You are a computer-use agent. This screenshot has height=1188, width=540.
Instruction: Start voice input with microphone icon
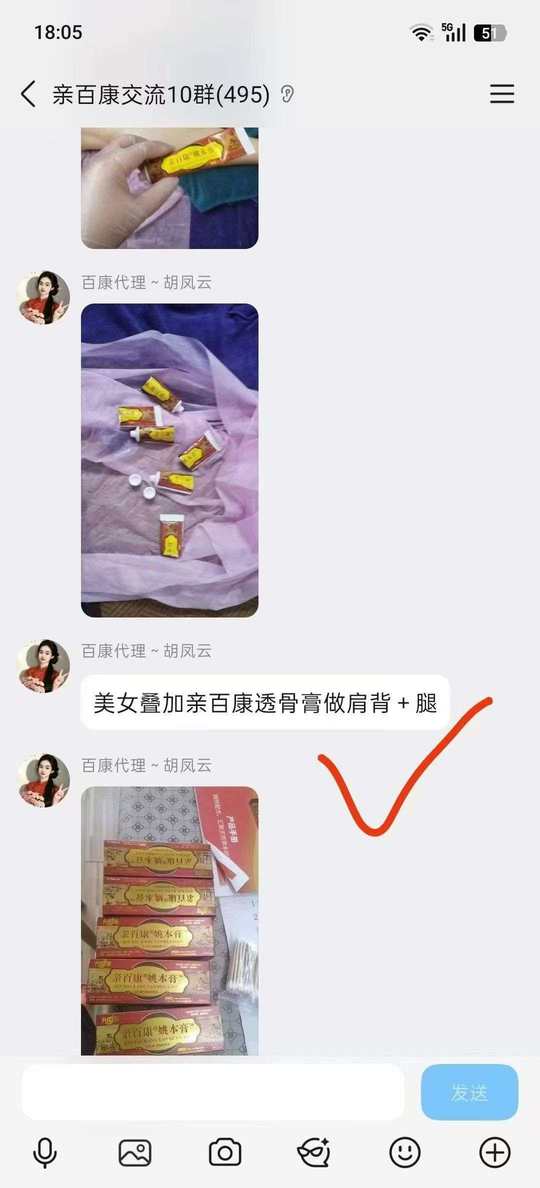[x=45, y=1152]
